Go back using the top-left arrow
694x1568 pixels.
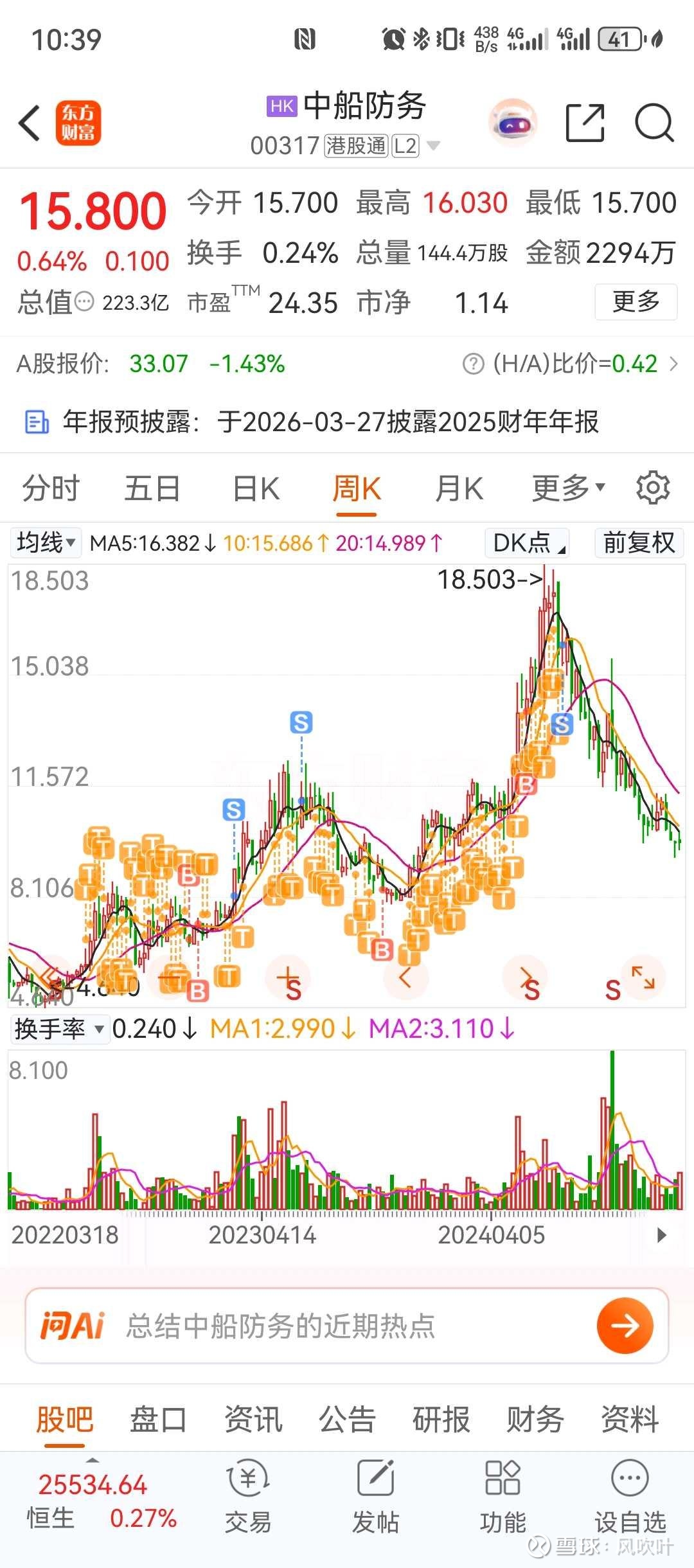(x=30, y=122)
